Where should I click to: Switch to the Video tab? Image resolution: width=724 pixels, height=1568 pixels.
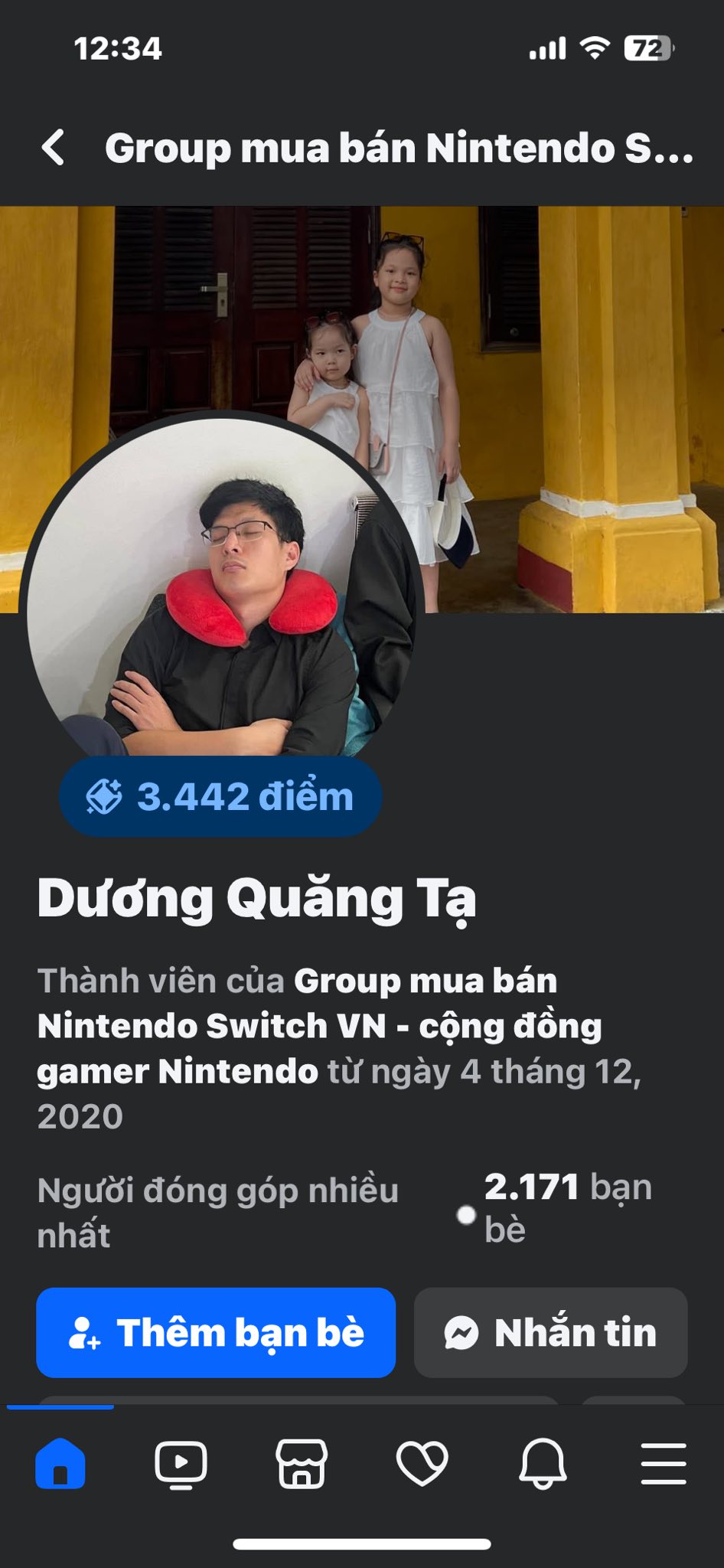click(x=181, y=1464)
